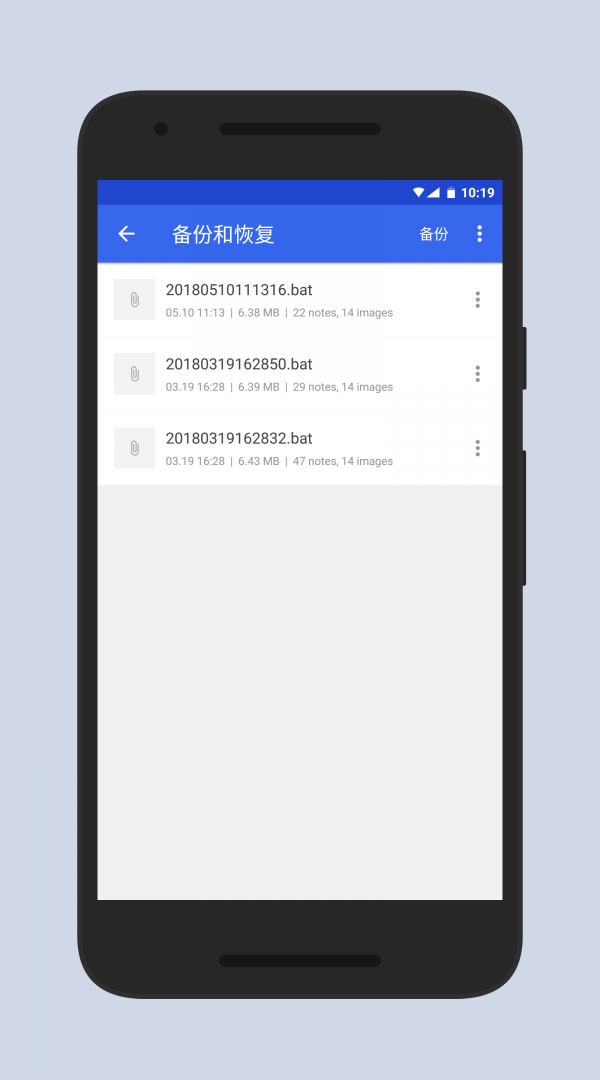Show more options for 20180319162850.bat
This screenshot has width=600, height=1080.
pos(477,374)
